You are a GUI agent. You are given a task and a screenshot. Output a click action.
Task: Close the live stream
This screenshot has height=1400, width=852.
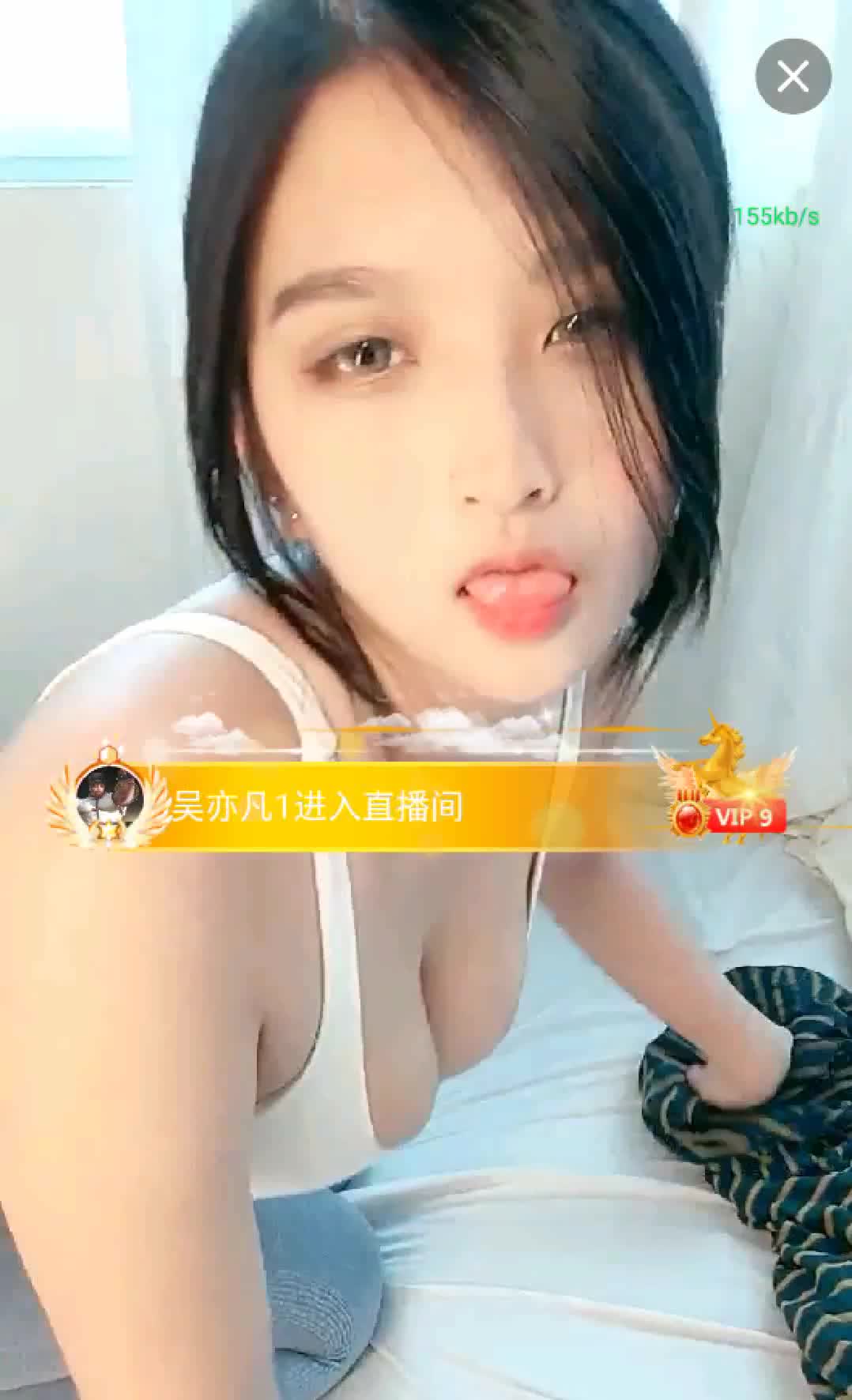coord(793,77)
